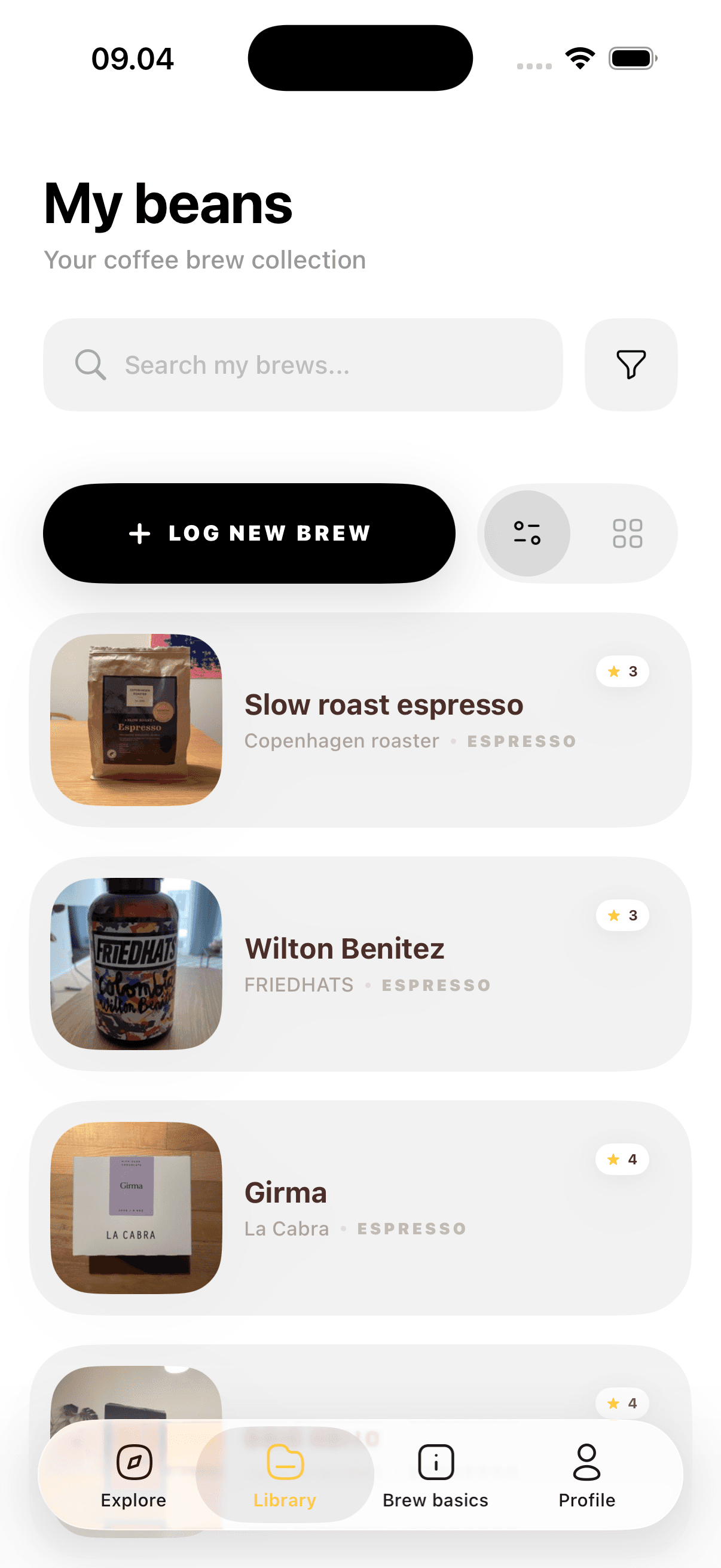Open the Profile tab label
This screenshot has width=721, height=1568.
point(586,1500)
